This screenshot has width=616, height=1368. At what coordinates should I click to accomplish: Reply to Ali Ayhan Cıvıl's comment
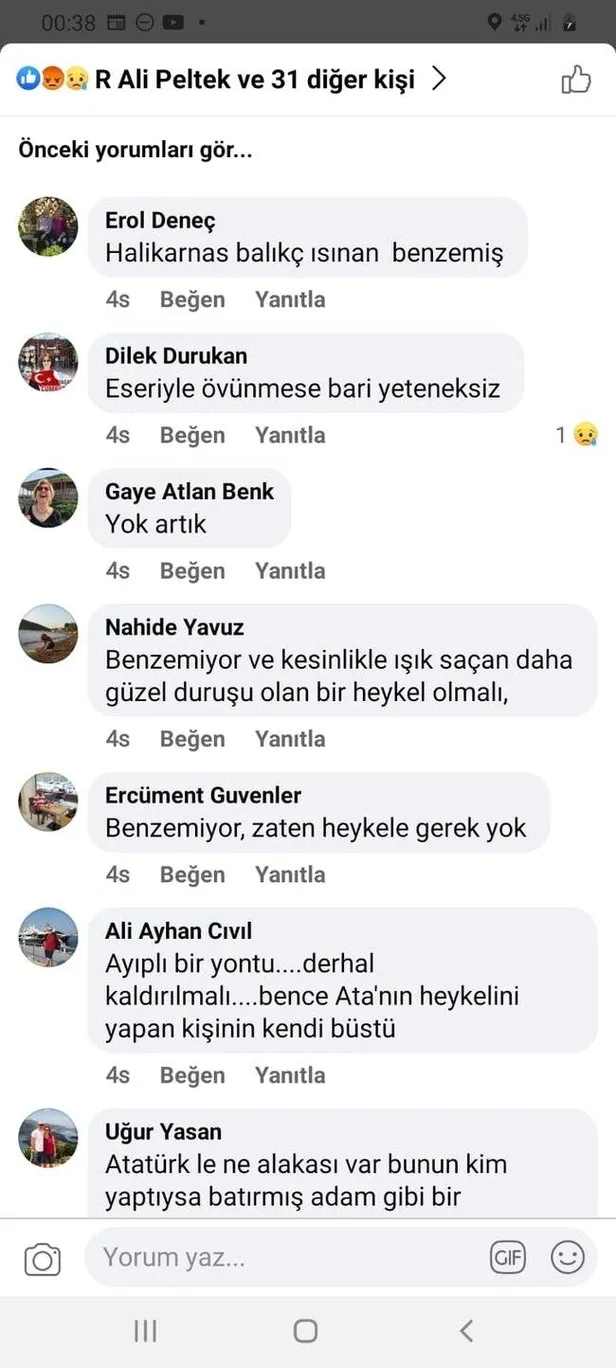pos(289,1075)
